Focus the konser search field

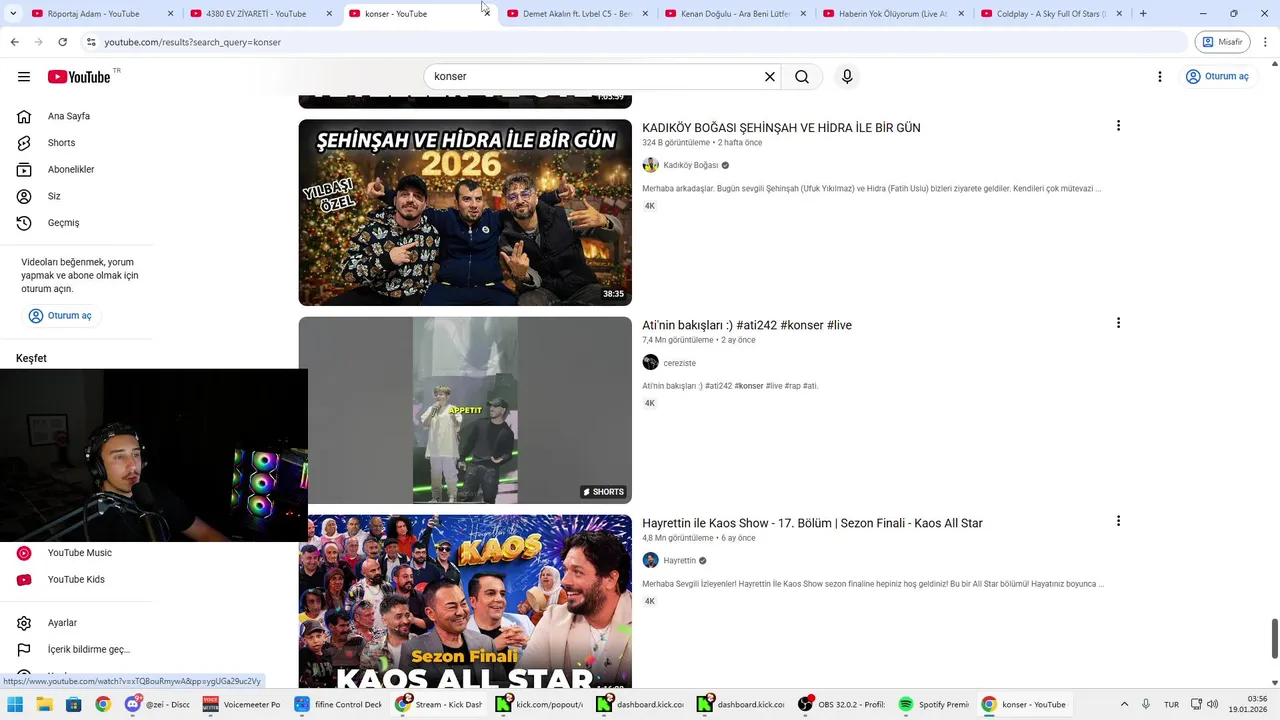coord(590,77)
